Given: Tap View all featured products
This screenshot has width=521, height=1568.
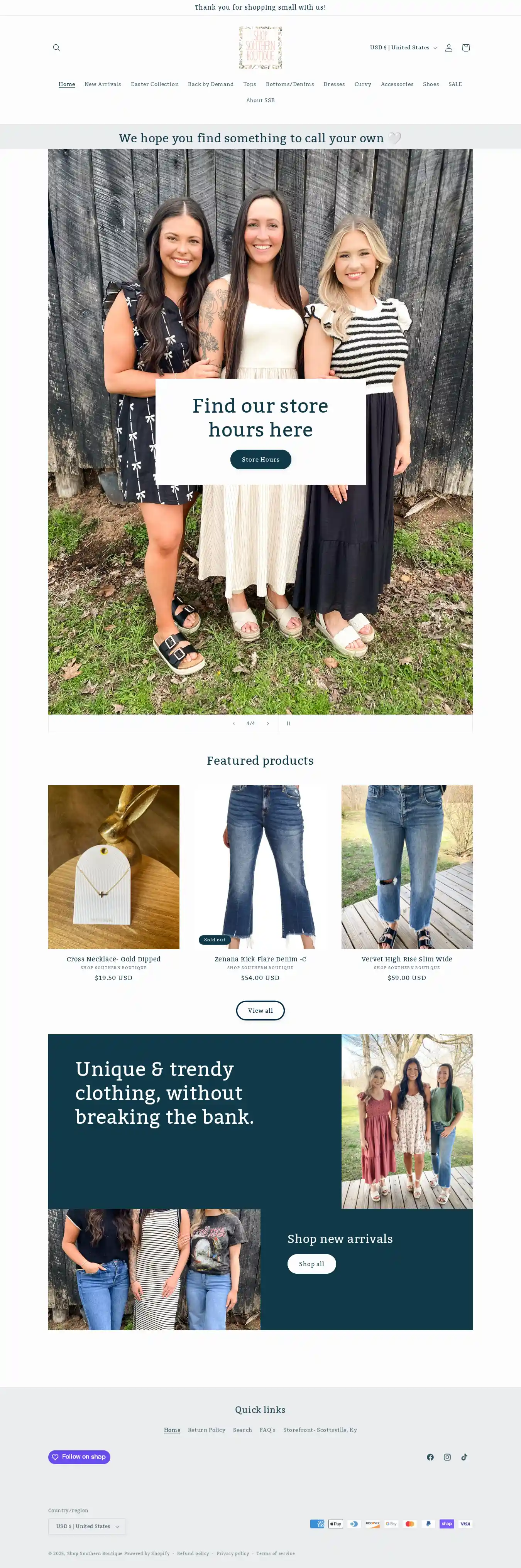Looking at the screenshot, I should 260,1010.
